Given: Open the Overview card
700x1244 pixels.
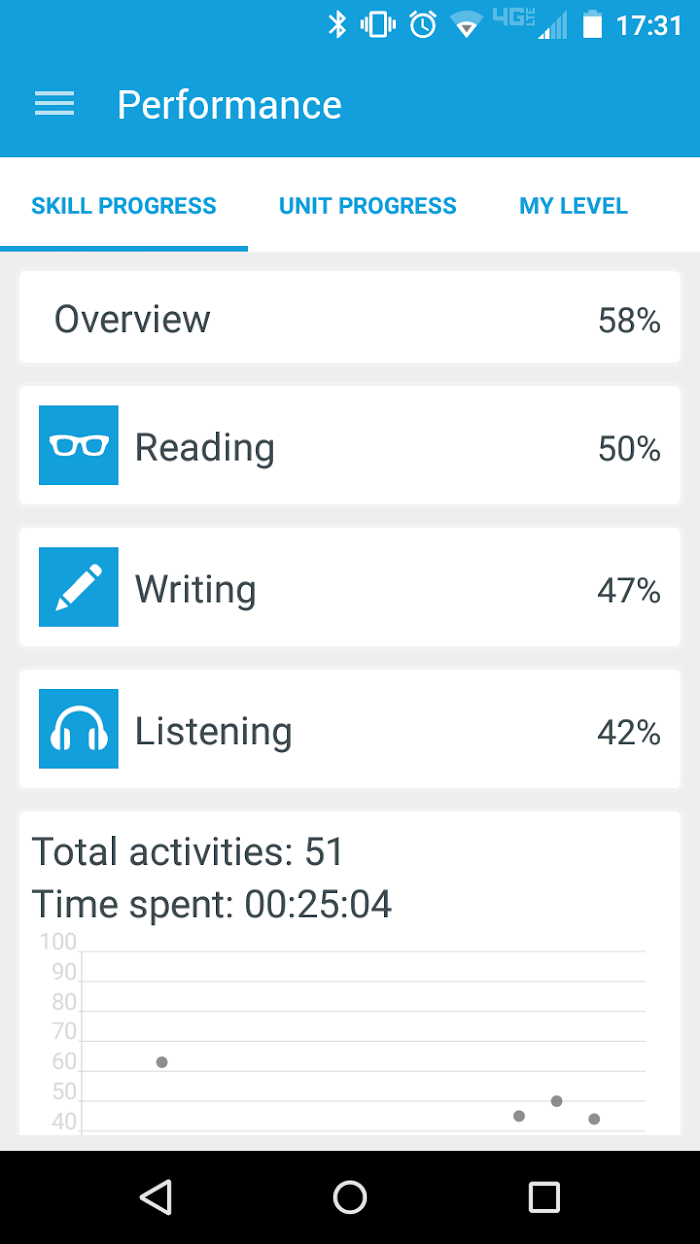Looking at the screenshot, I should [x=350, y=320].
